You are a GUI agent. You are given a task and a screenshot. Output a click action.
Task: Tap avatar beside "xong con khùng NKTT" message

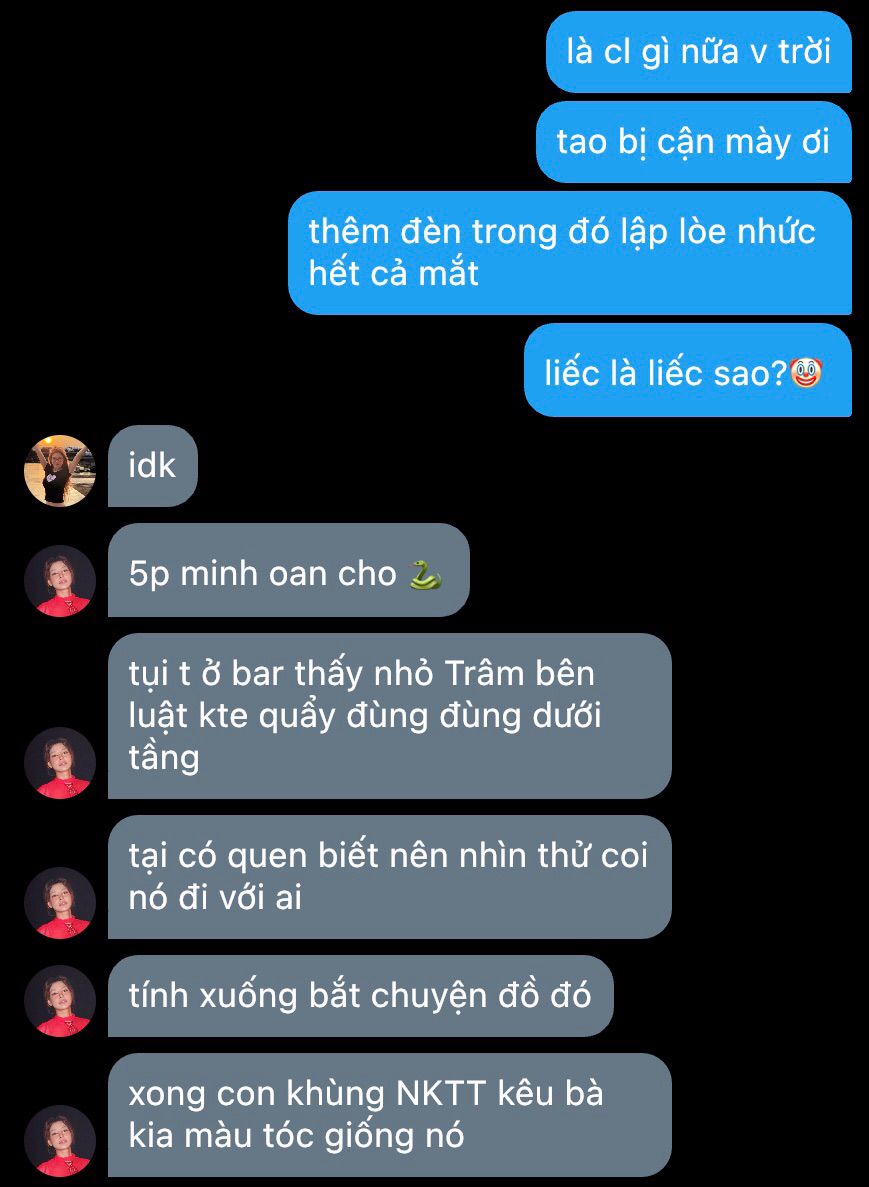point(60,1141)
